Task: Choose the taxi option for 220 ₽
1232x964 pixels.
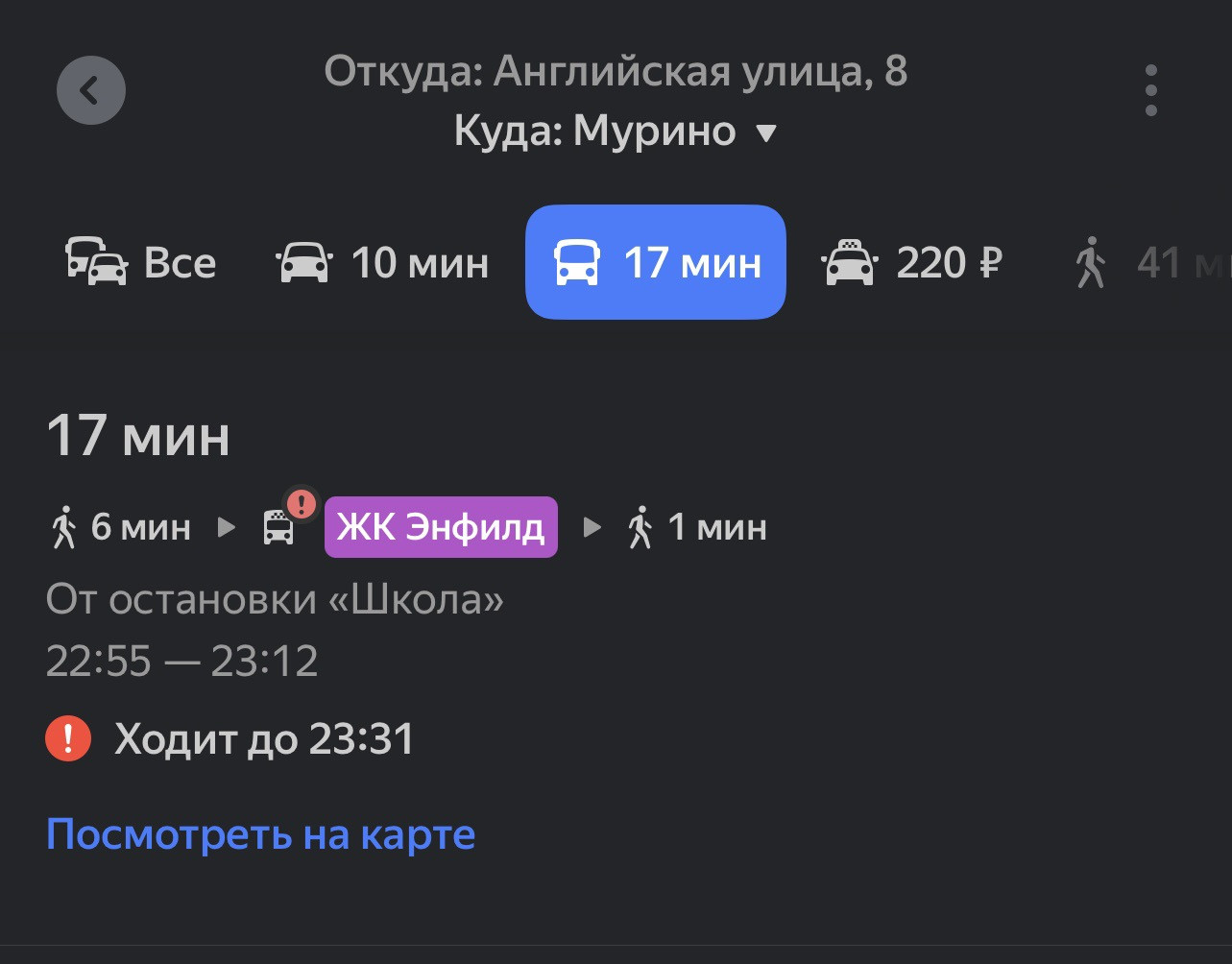Action: tap(912, 263)
